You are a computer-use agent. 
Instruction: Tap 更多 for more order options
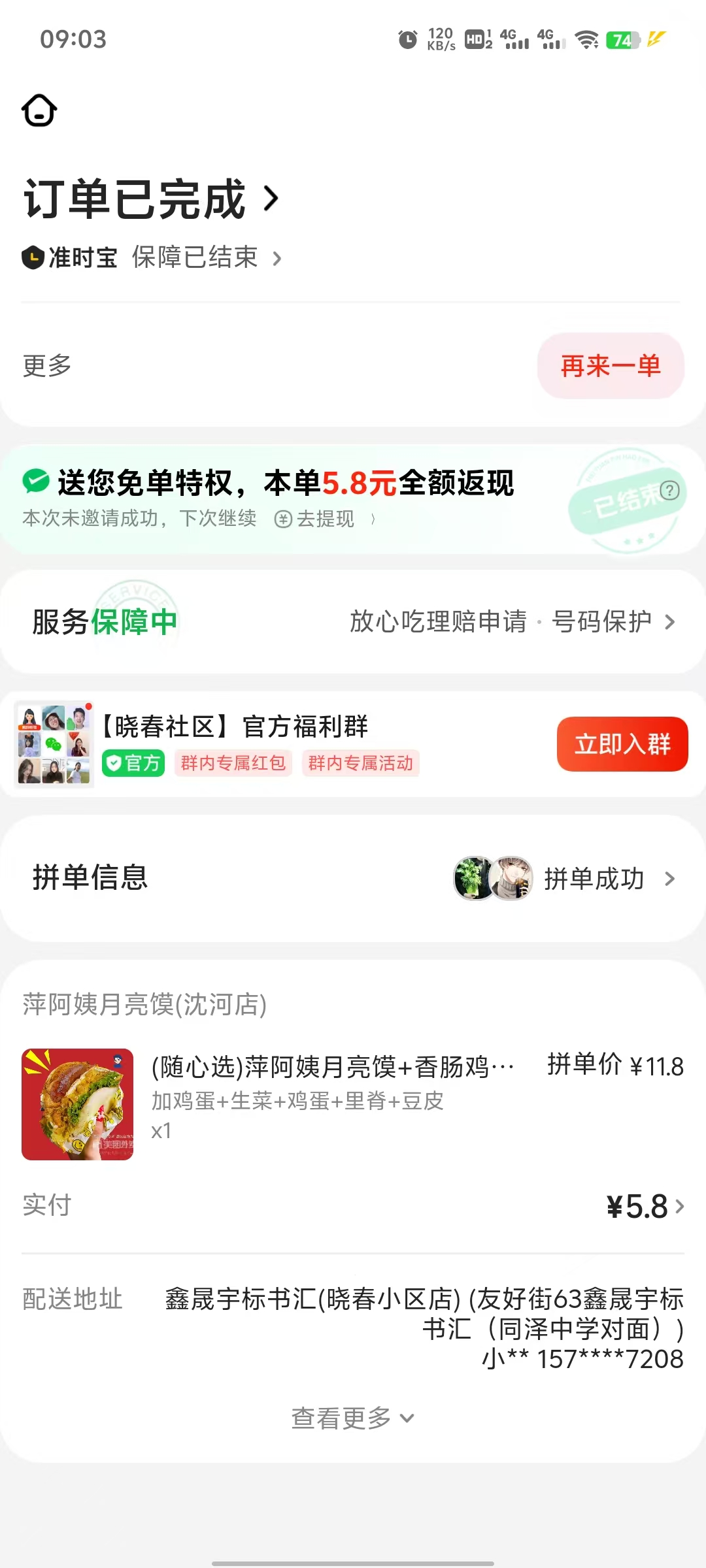tap(47, 366)
